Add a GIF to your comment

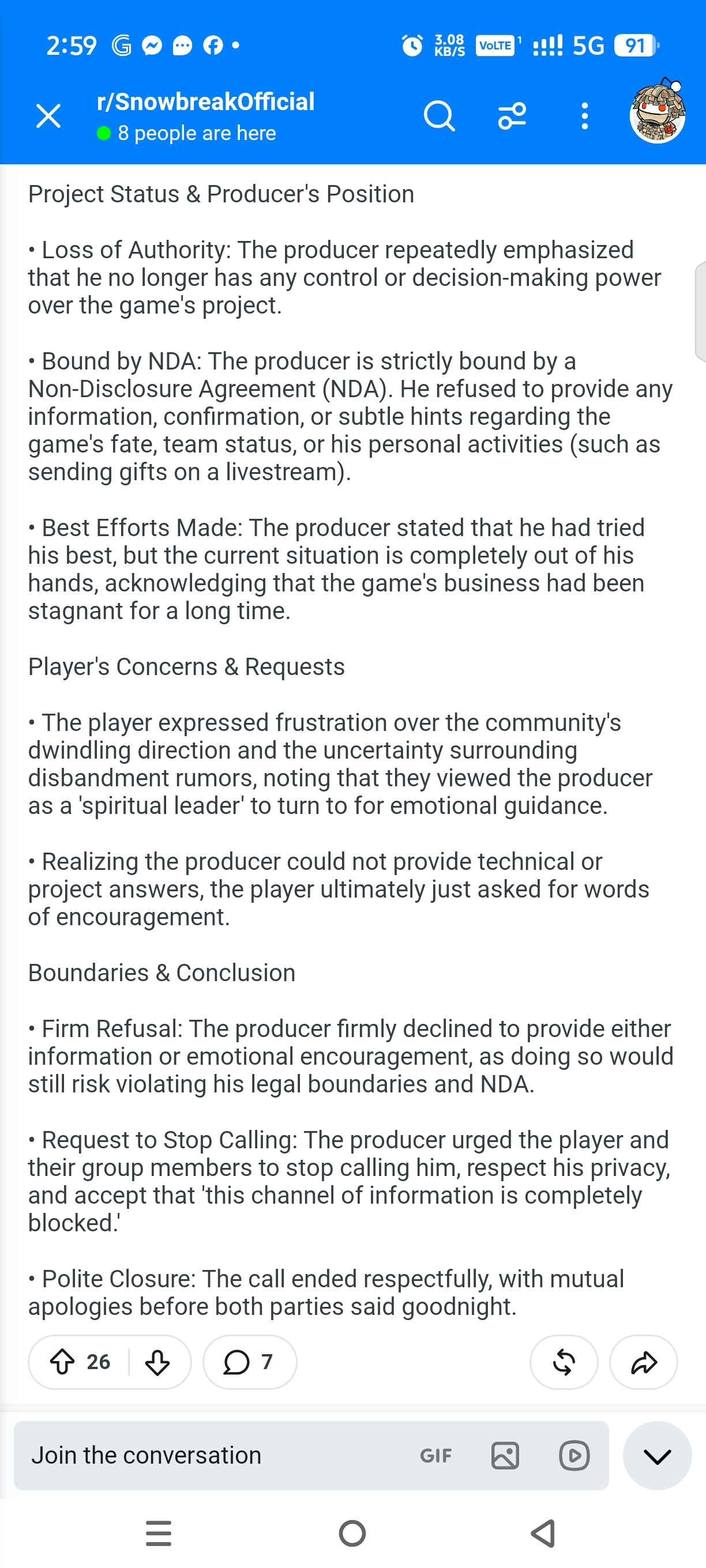tap(435, 1456)
